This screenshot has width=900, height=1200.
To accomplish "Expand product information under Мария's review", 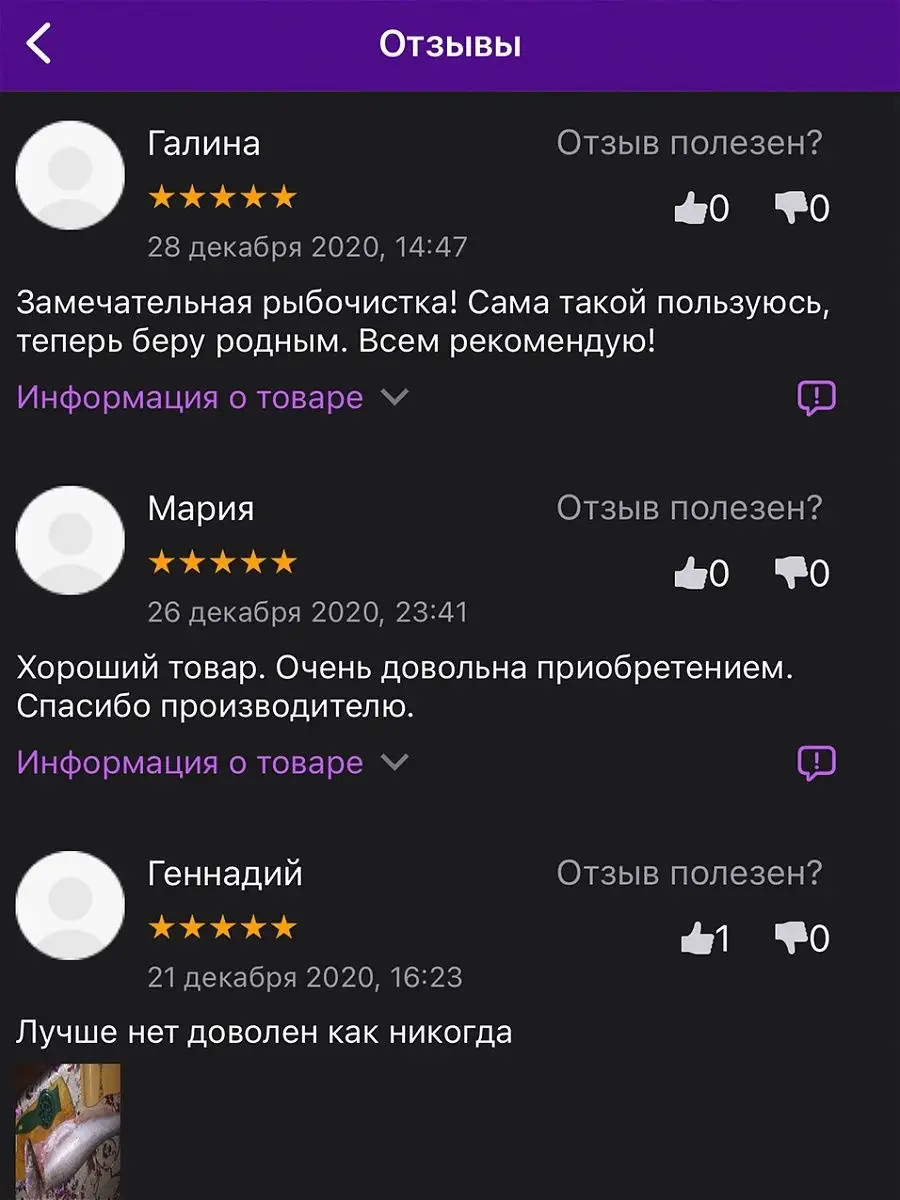I will (x=212, y=763).
